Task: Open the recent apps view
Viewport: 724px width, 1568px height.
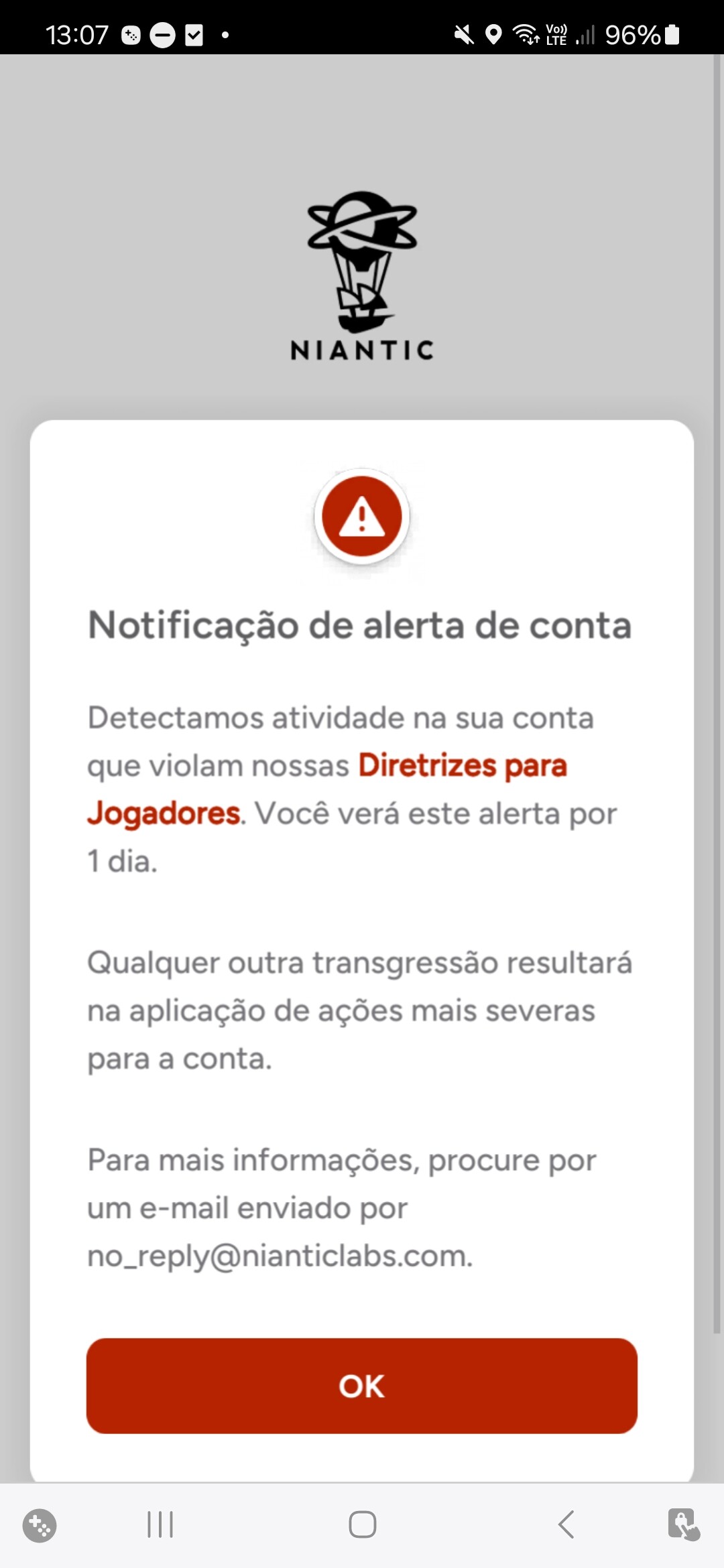Action: [160, 1524]
